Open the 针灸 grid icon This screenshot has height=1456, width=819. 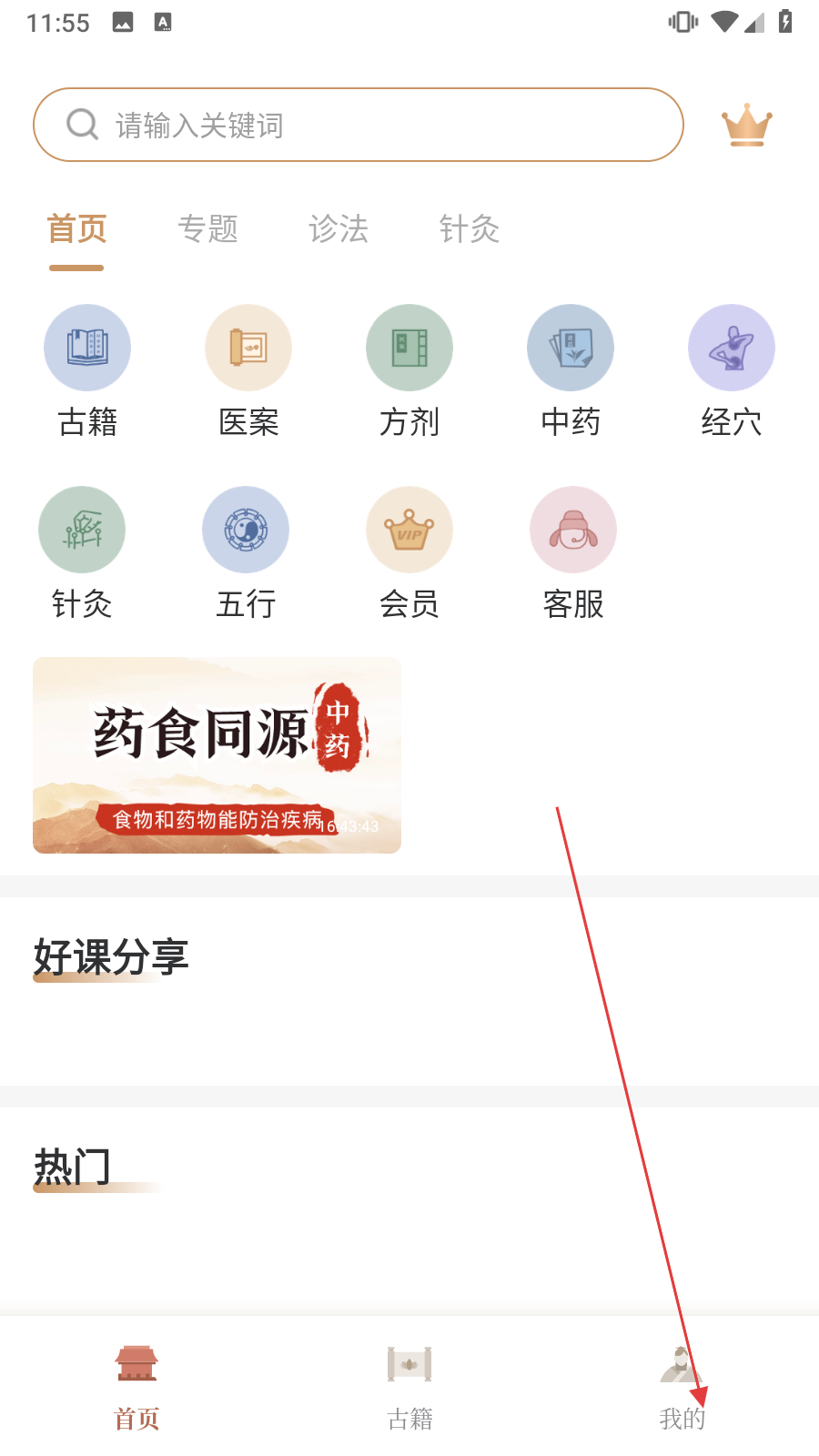pos(82,531)
